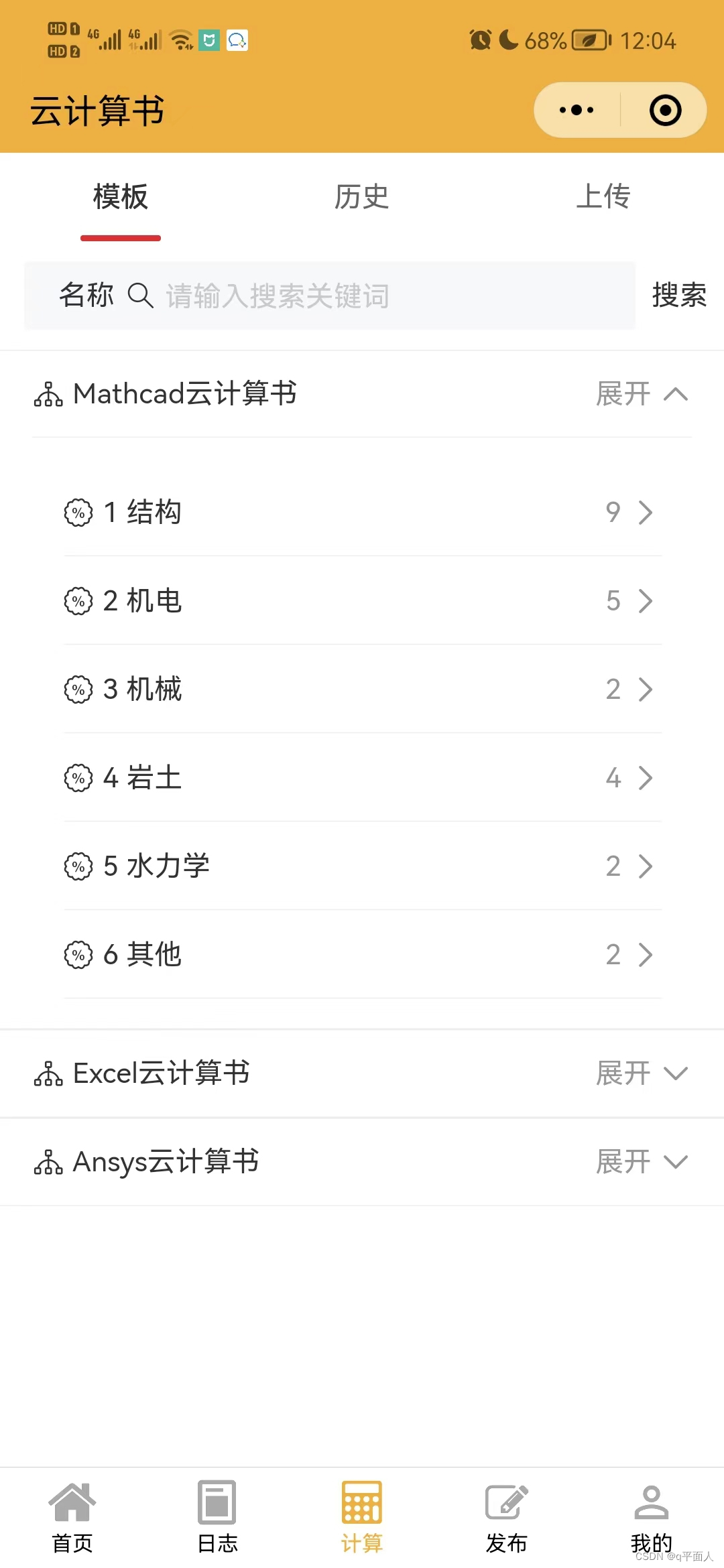Open the mini program more-options menu

[577, 110]
